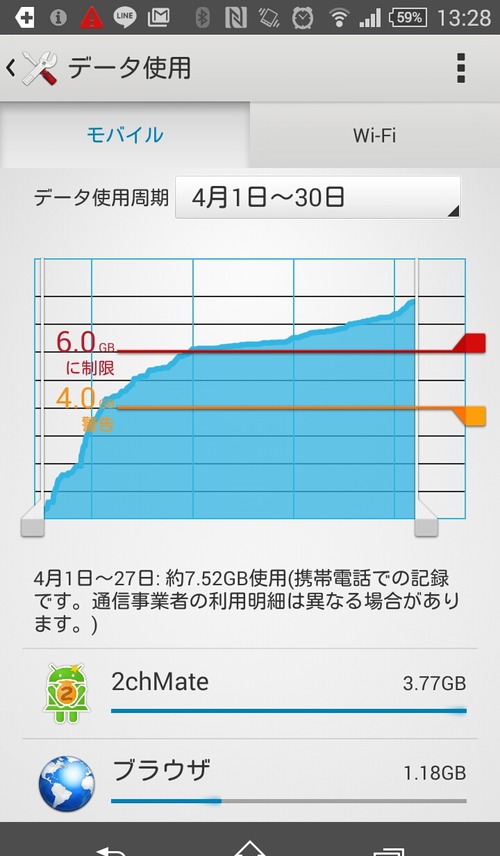Select the モバイル tab
Screen dimensions: 500x856
[x=124, y=135]
